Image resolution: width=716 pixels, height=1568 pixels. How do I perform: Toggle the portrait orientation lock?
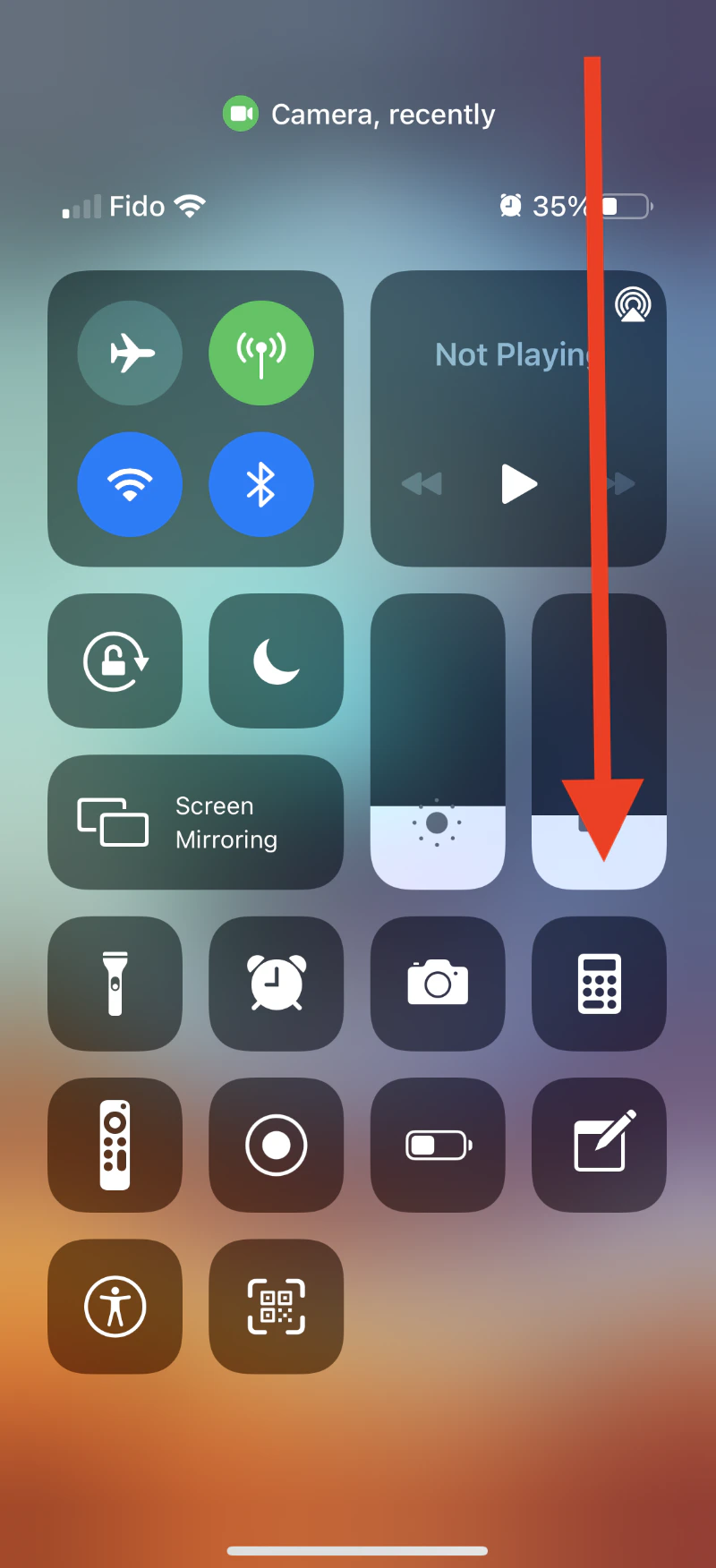[x=115, y=661]
